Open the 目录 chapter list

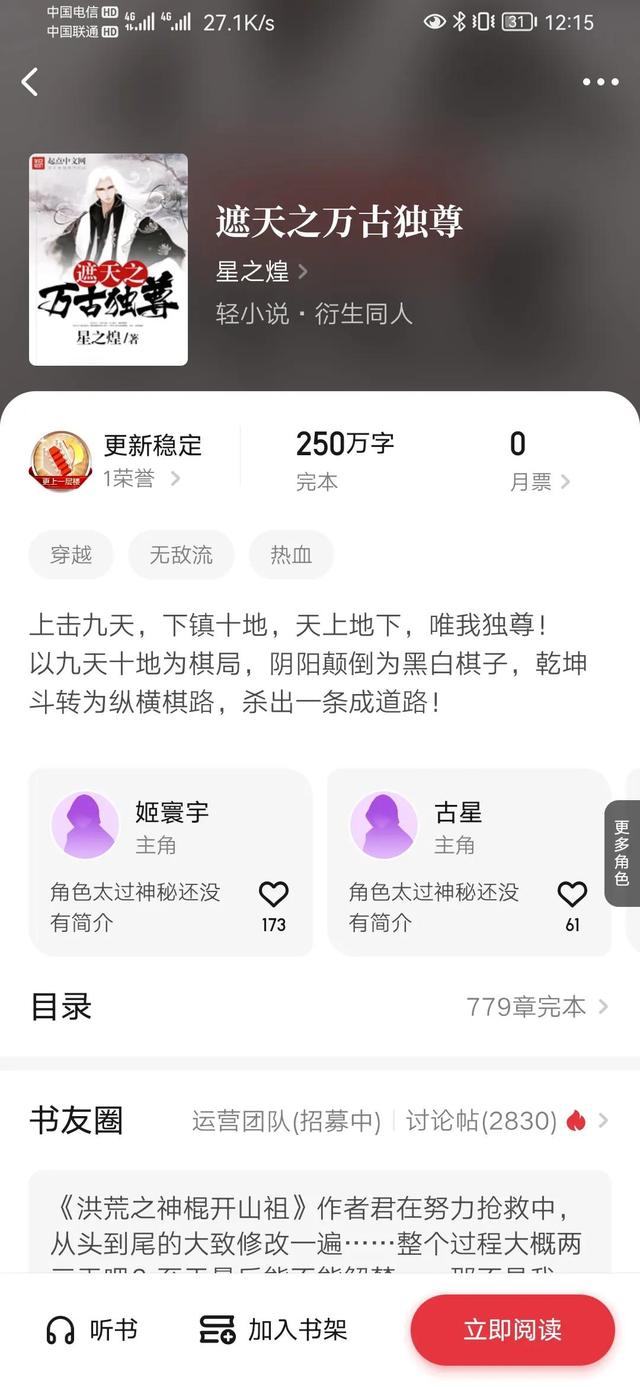tap(320, 1006)
